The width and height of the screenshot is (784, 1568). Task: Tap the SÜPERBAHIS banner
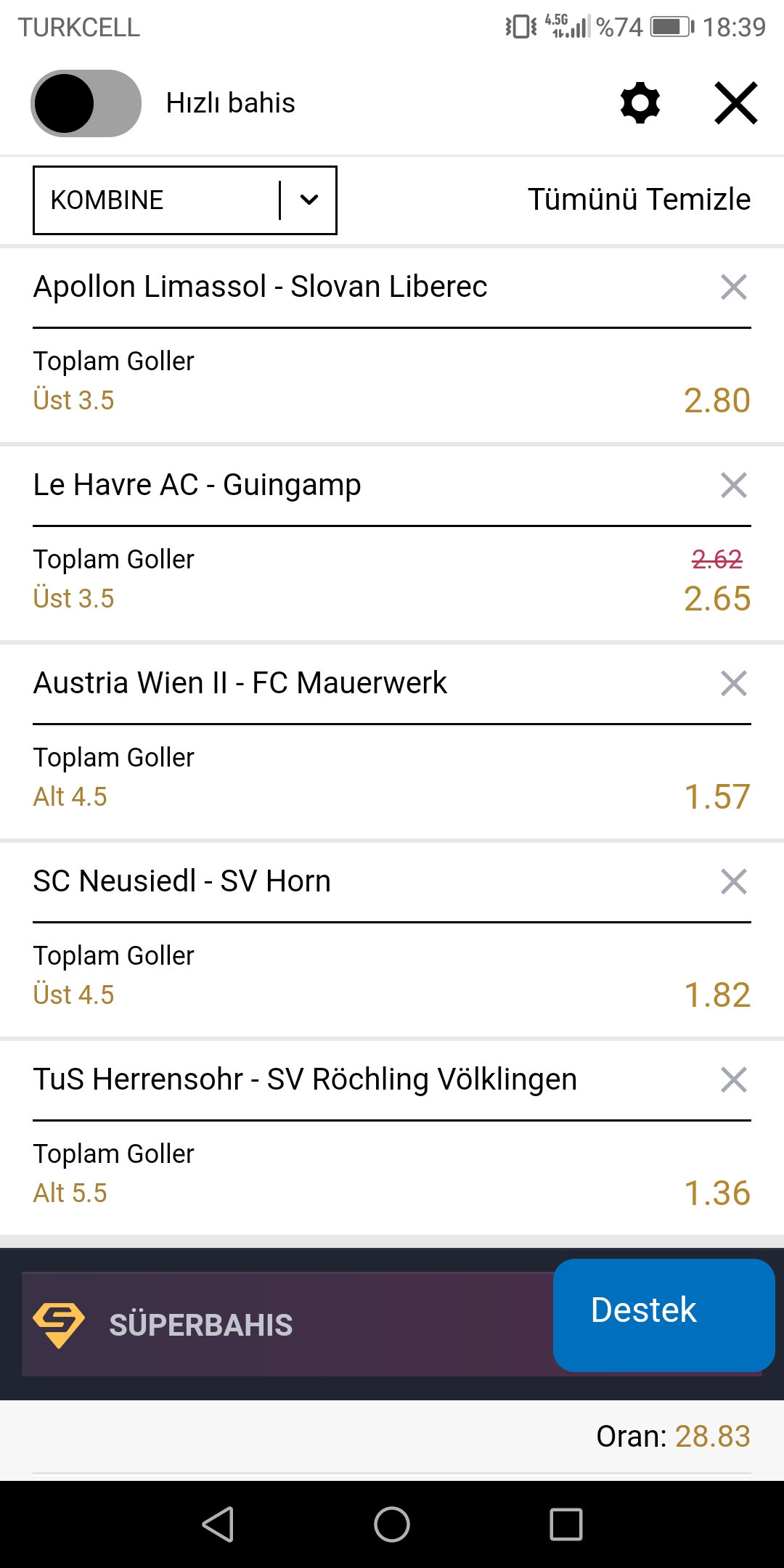[287, 1324]
